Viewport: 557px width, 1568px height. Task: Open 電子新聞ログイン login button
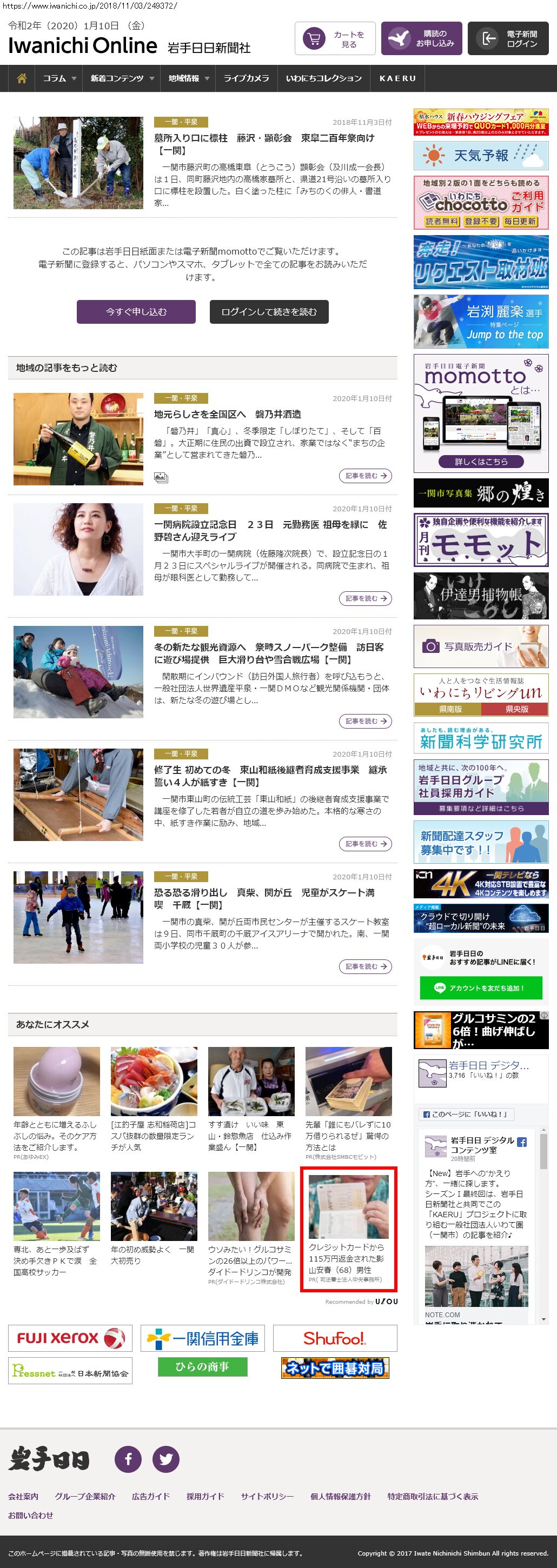[x=508, y=39]
